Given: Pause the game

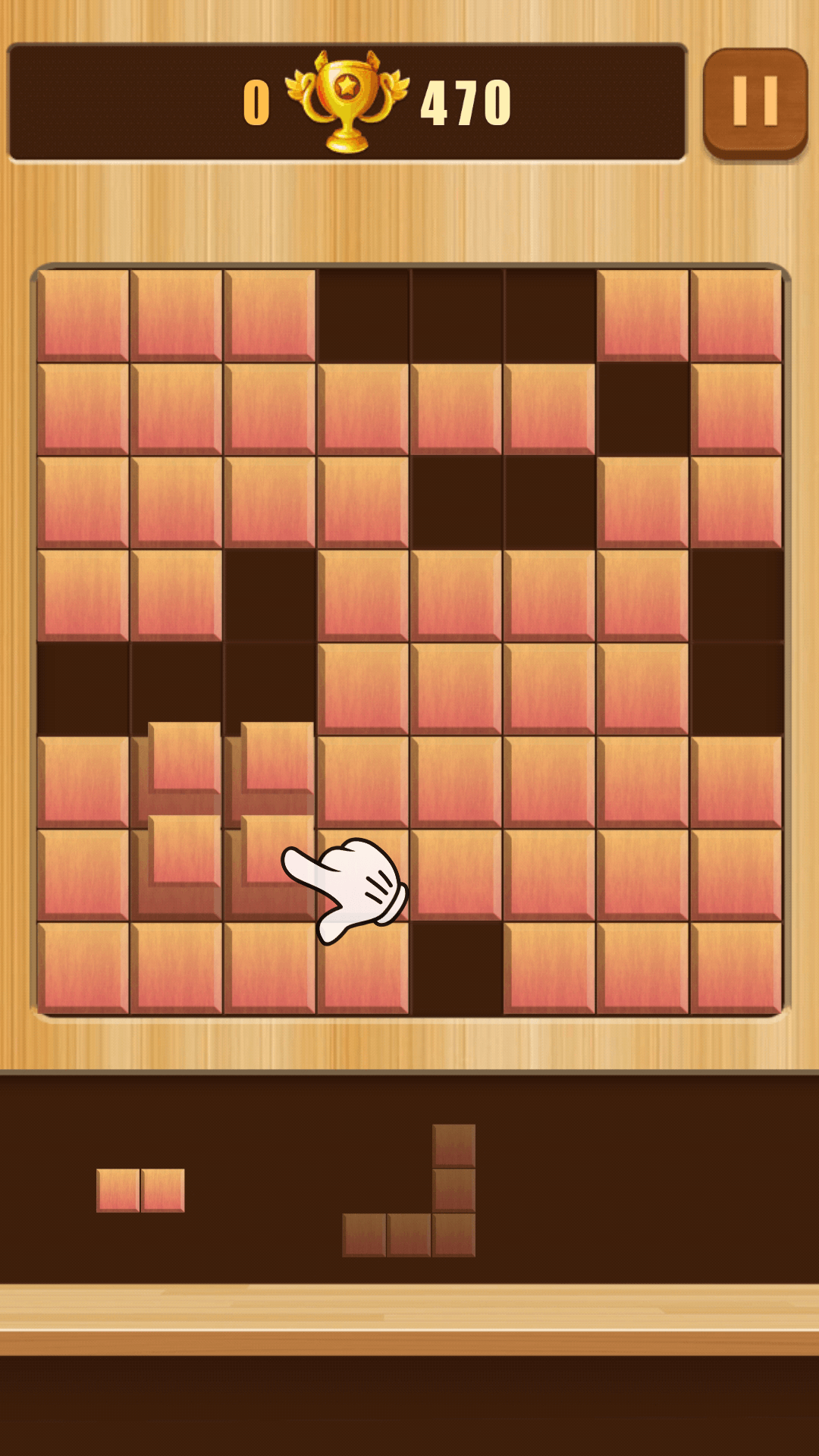Looking at the screenshot, I should coord(755,102).
